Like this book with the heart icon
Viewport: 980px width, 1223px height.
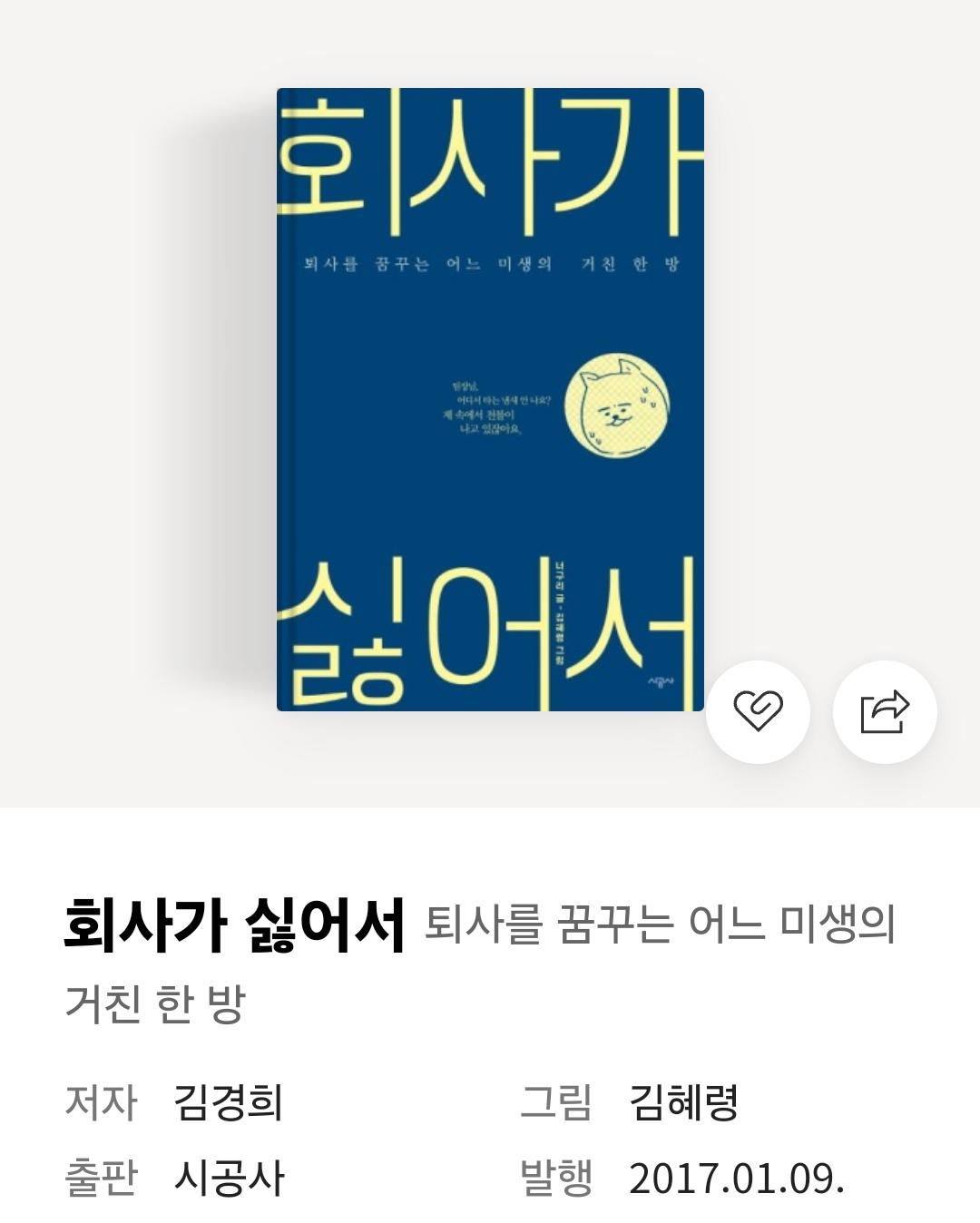[x=758, y=710]
